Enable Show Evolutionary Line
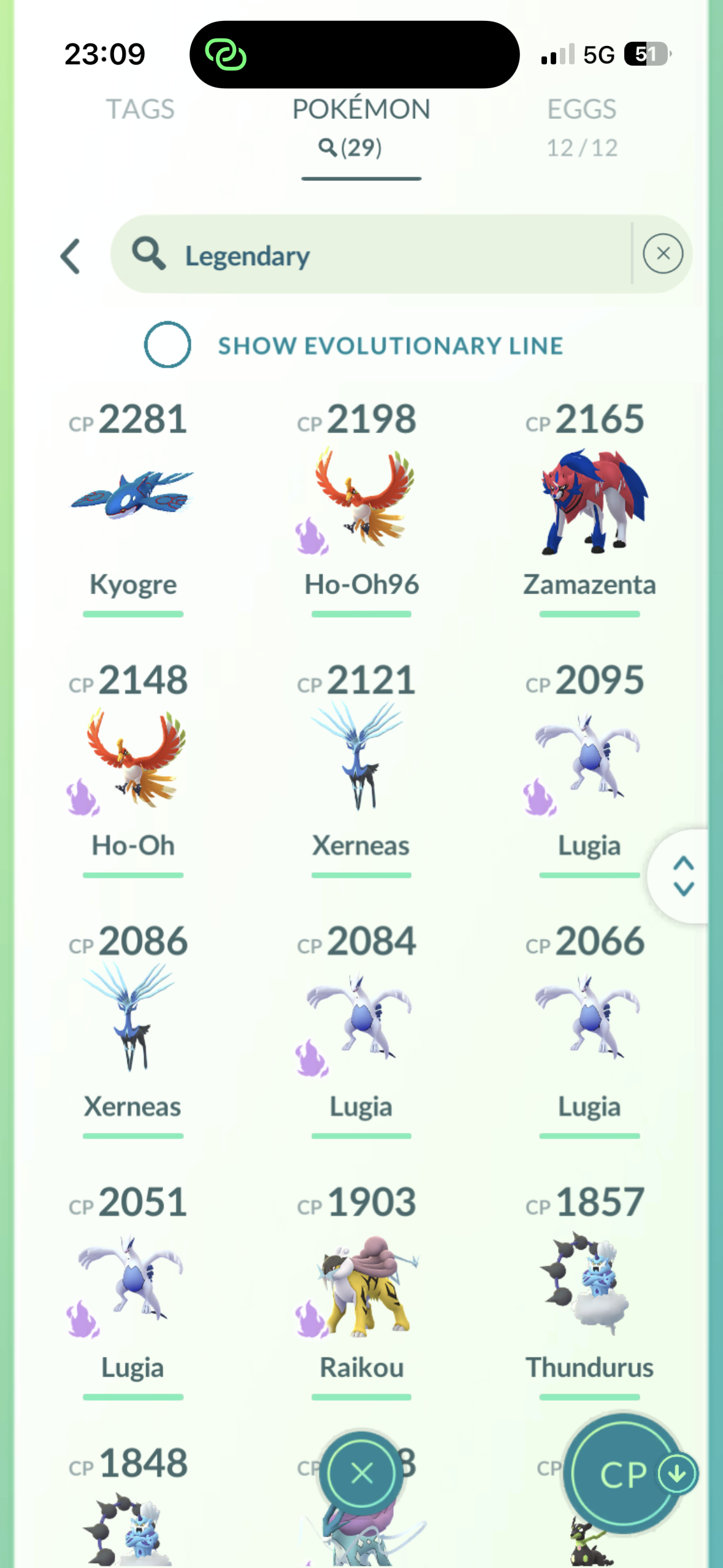723x1568 pixels. point(167,345)
